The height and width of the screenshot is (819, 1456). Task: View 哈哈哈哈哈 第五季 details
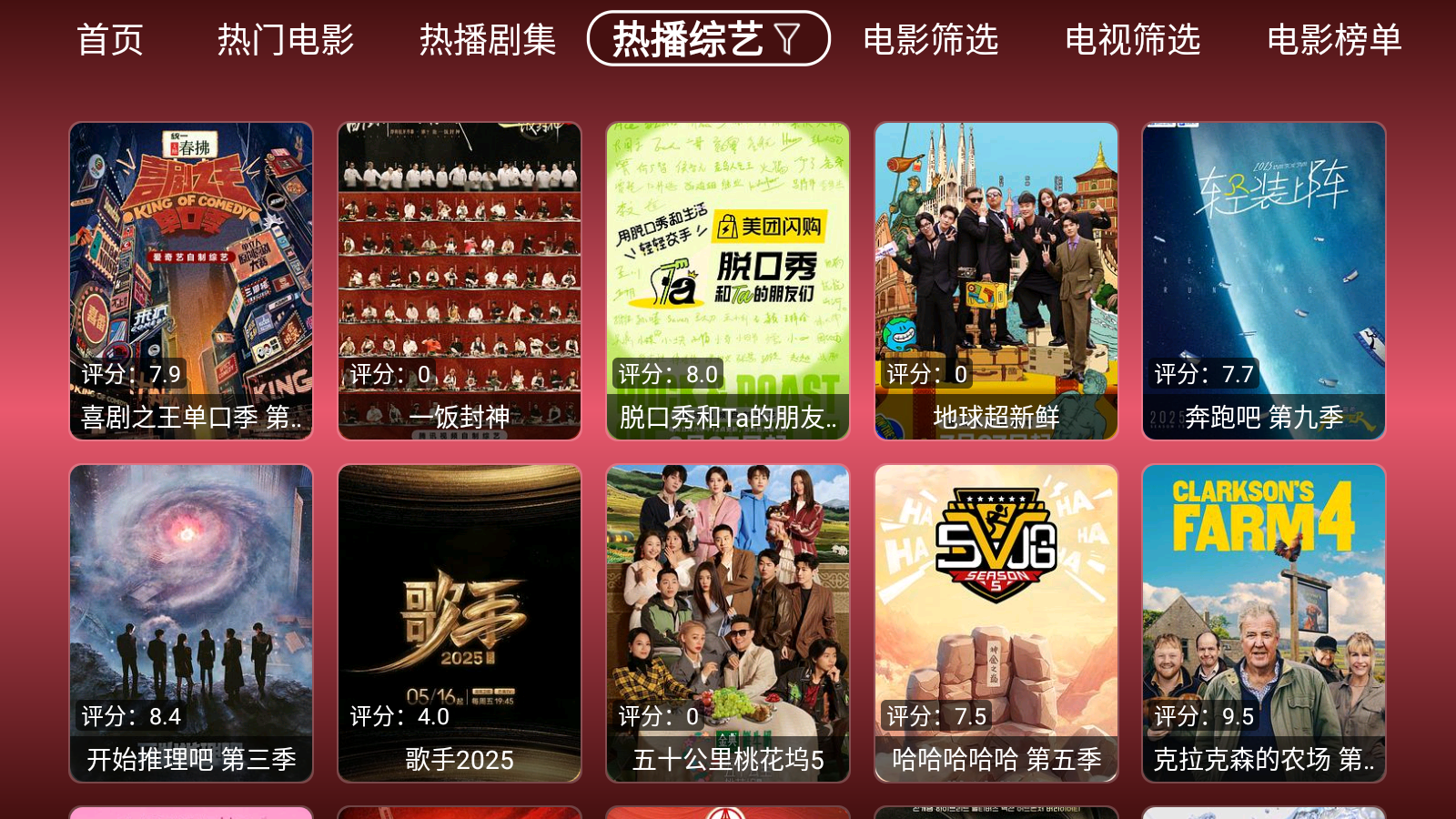coord(996,623)
